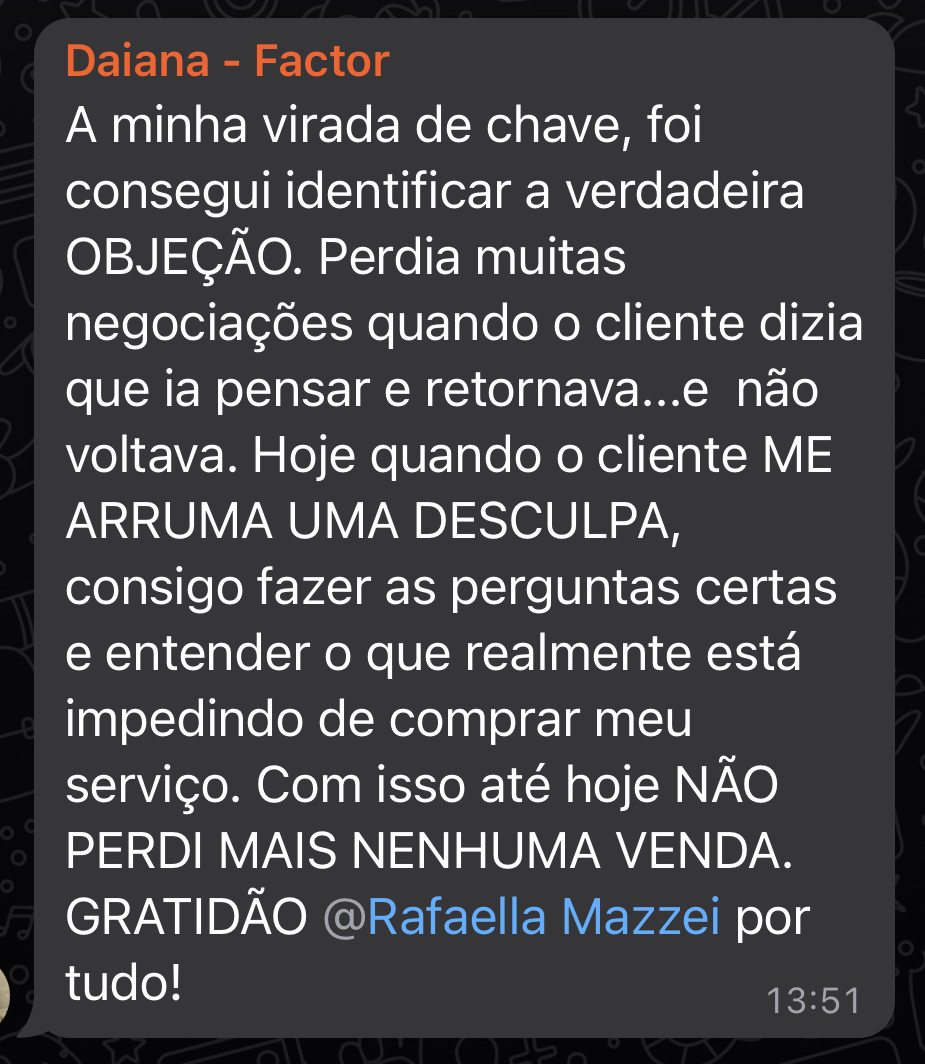Open the sender name Daiana - Factor
The image size is (925, 1064).
(x=227, y=62)
